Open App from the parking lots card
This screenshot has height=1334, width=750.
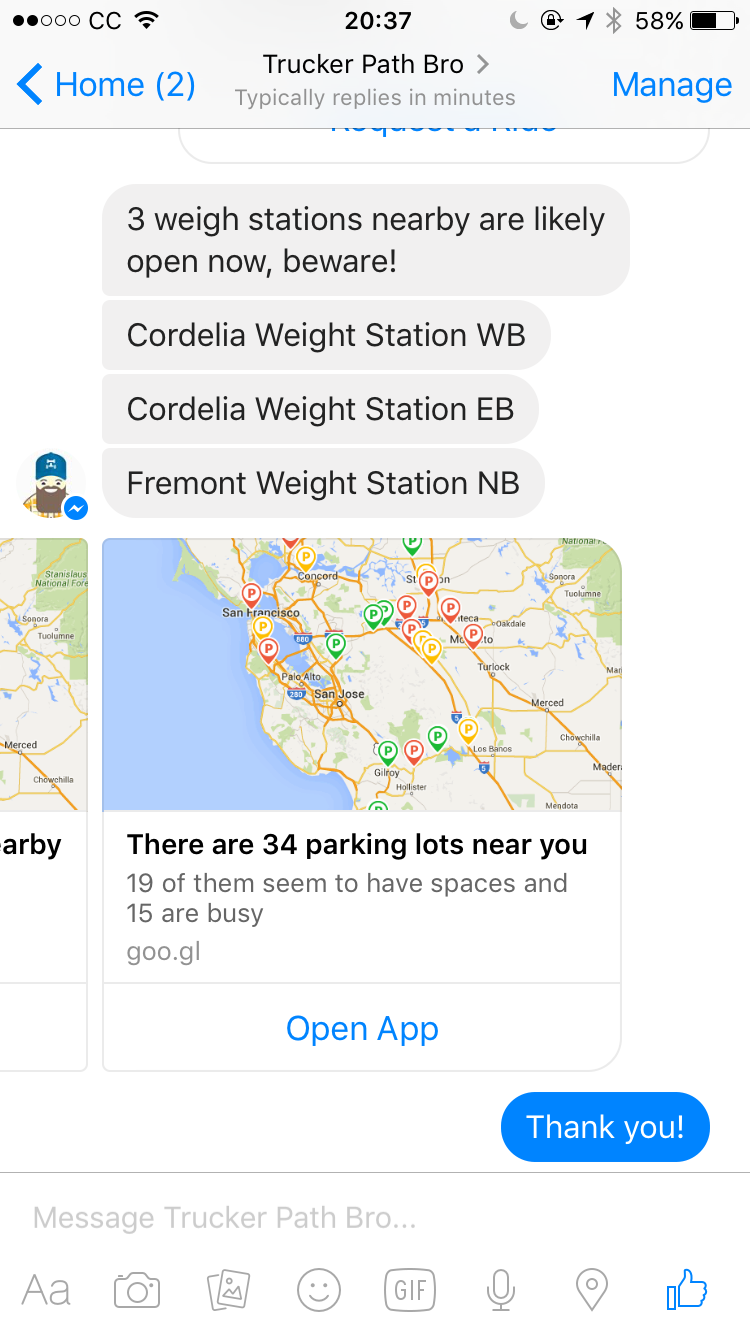pos(362,1028)
